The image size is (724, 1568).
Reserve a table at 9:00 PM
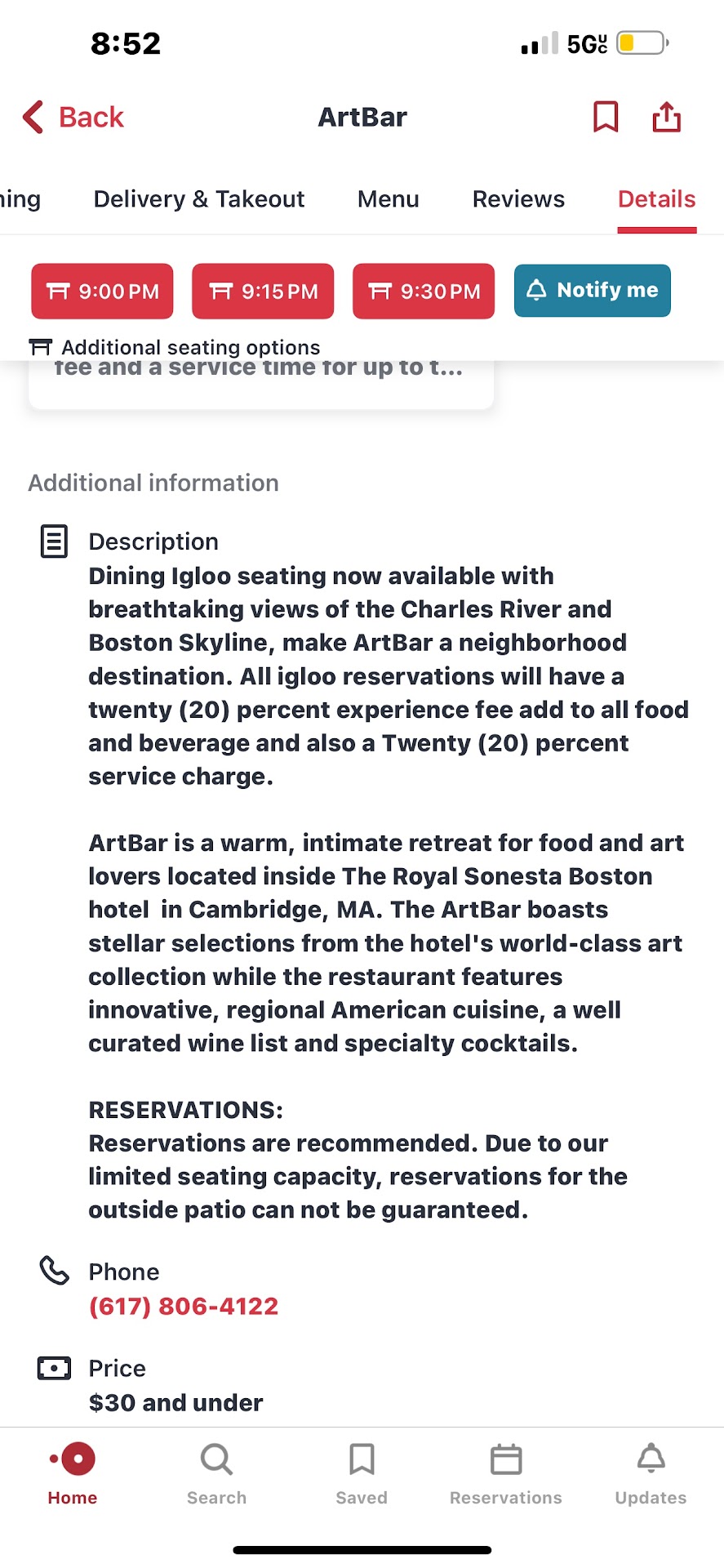click(102, 291)
